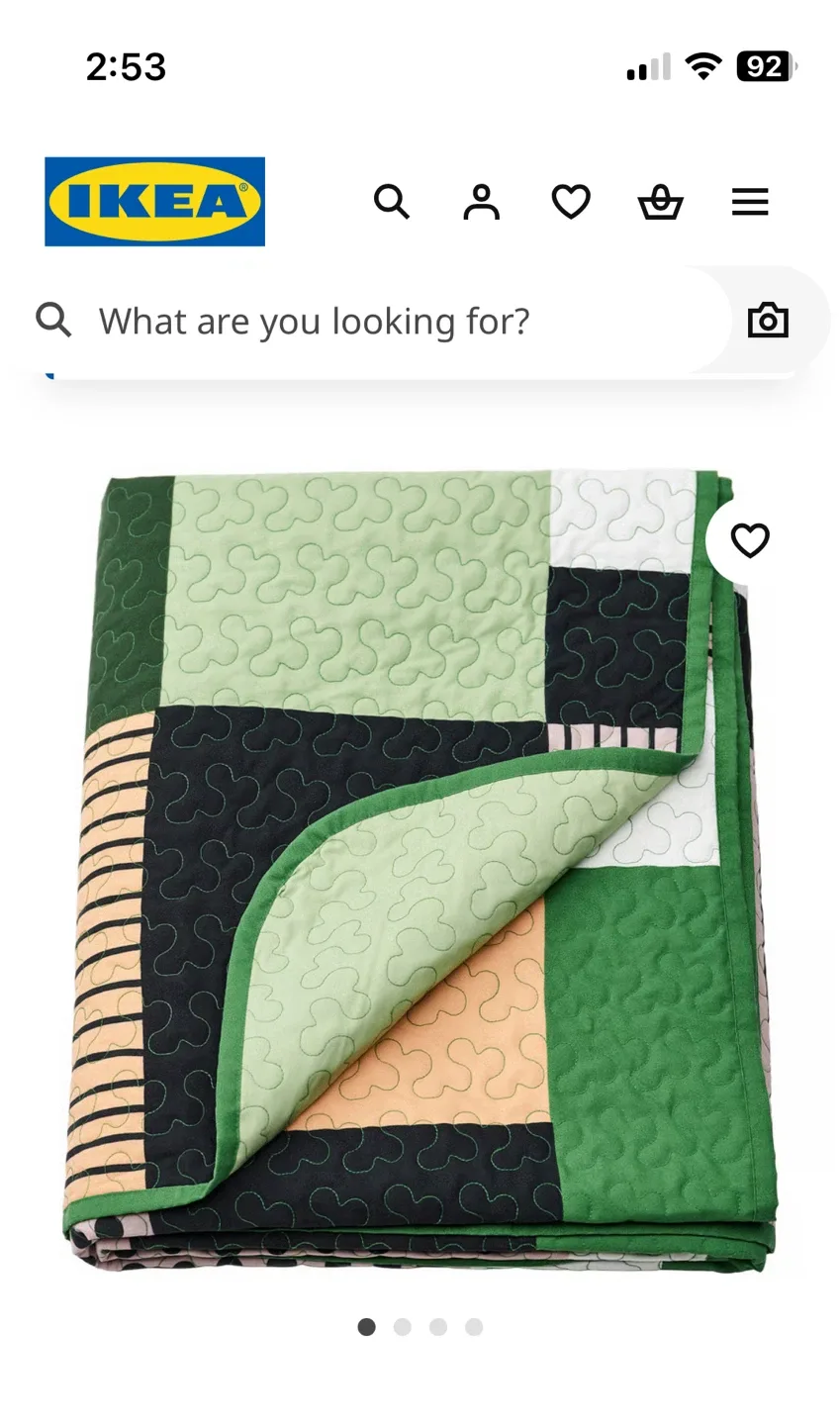
Task: Expand the main menu with three lines
Action: point(750,202)
